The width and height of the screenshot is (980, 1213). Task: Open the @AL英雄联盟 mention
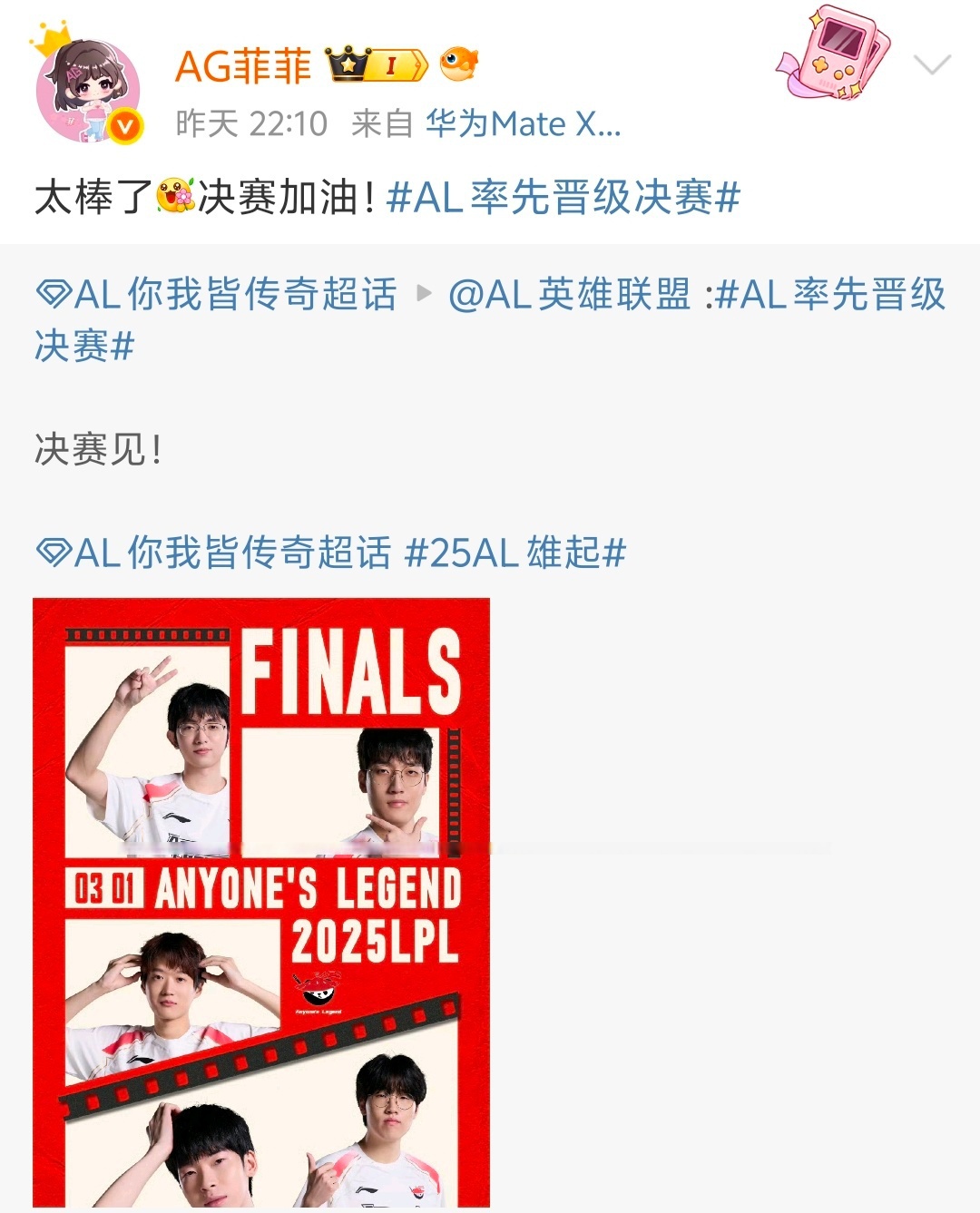(x=569, y=295)
